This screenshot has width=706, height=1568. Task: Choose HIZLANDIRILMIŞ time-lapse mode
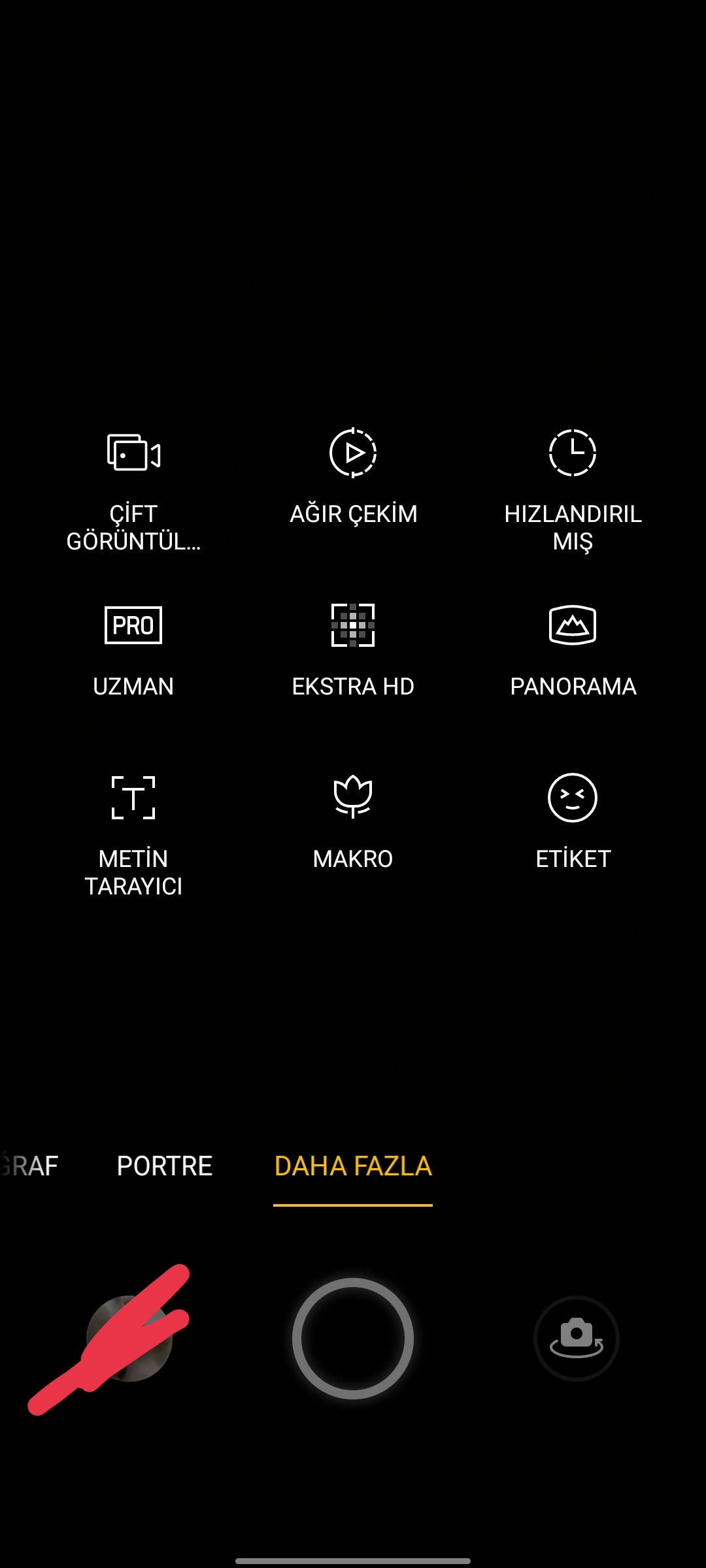tap(573, 491)
